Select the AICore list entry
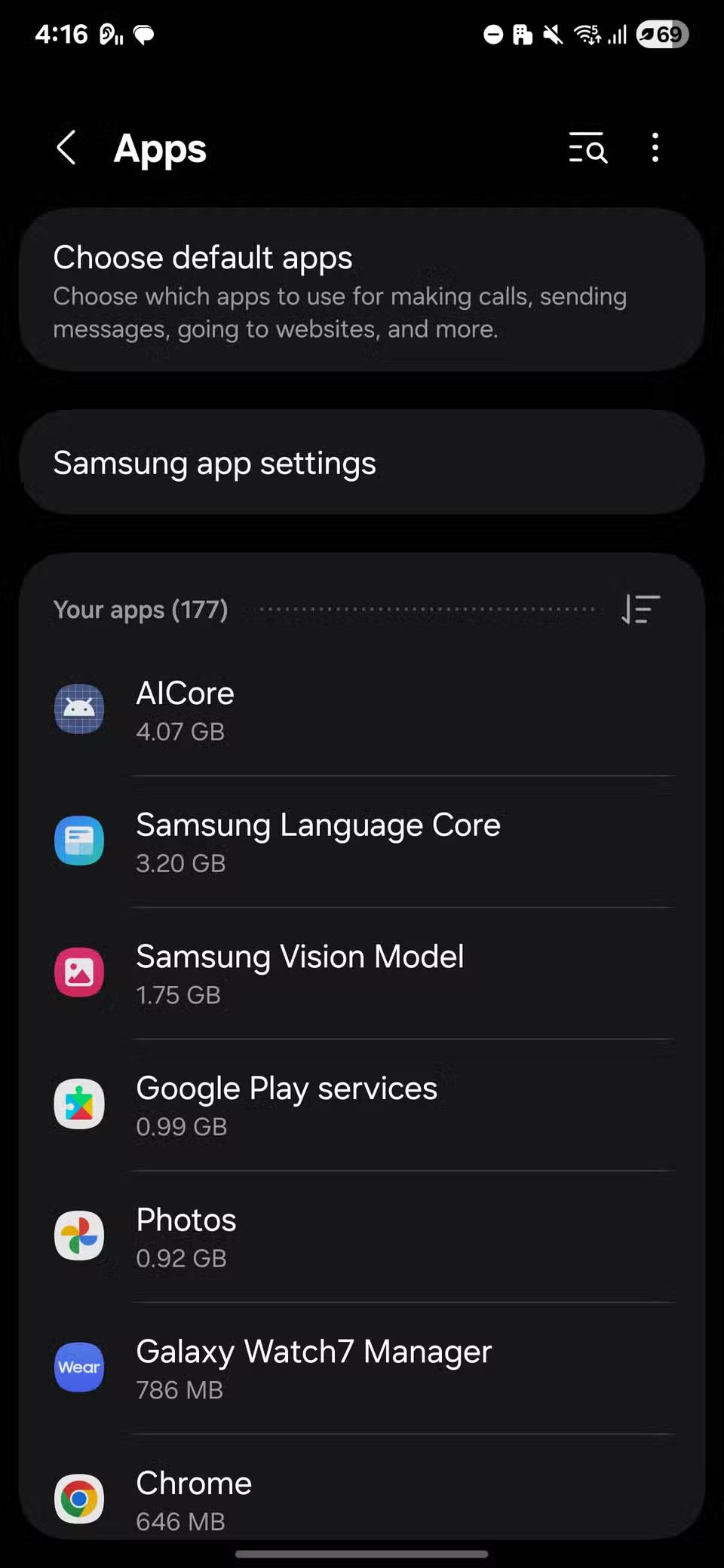 pyautogui.click(x=362, y=709)
